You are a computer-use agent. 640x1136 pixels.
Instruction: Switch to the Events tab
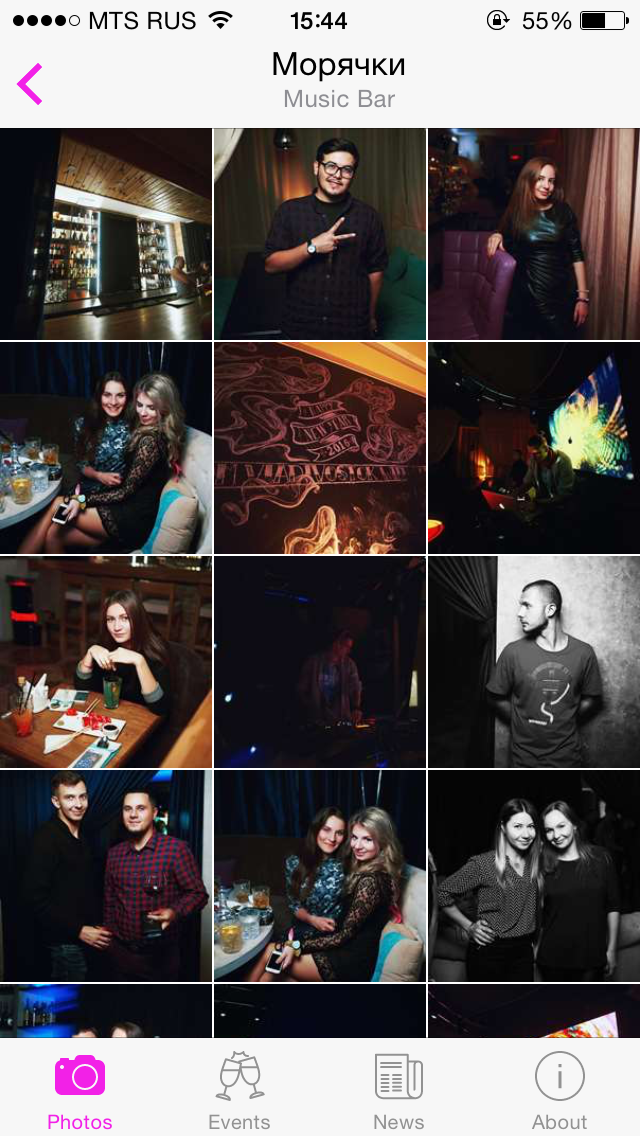[239, 1089]
